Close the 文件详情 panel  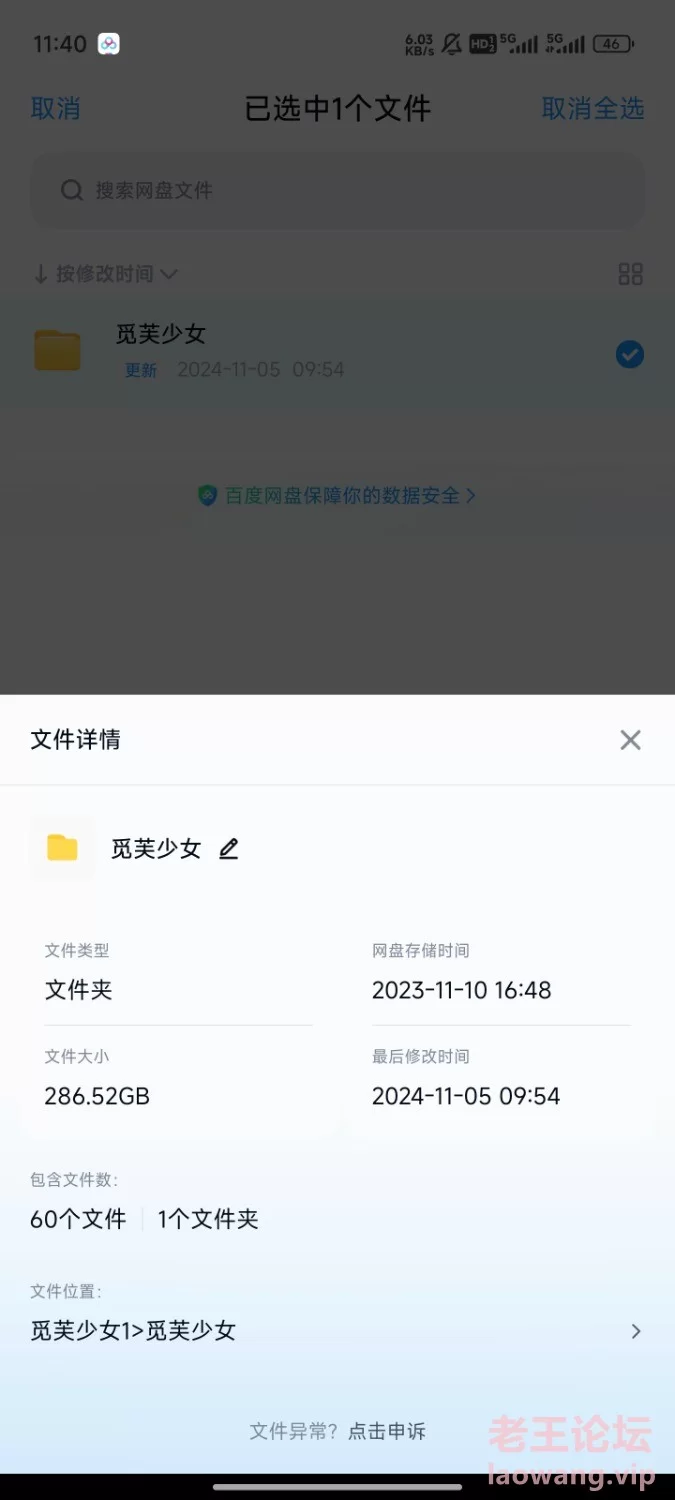point(630,740)
